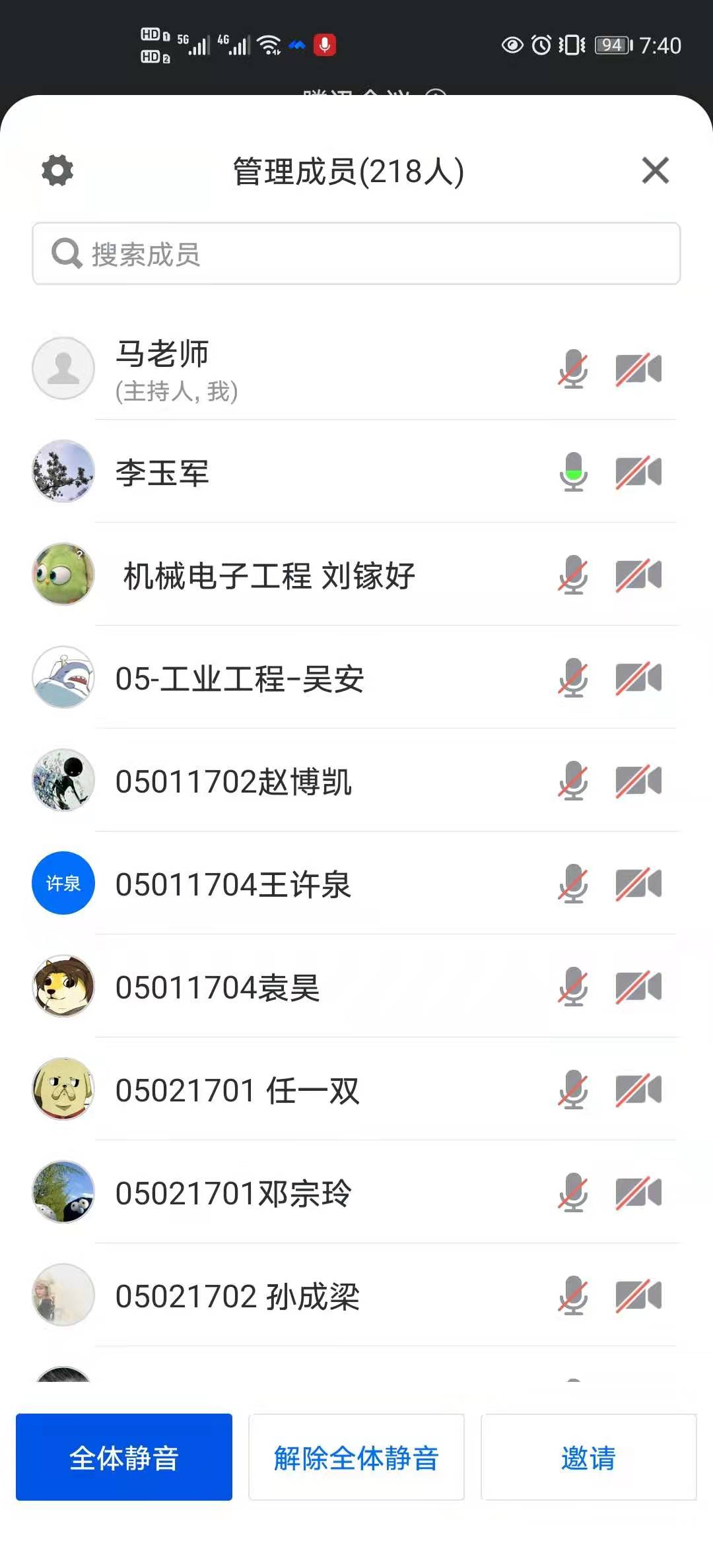Tap the 搜索成员 search field
The width and height of the screenshot is (713, 1568).
pos(356,254)
